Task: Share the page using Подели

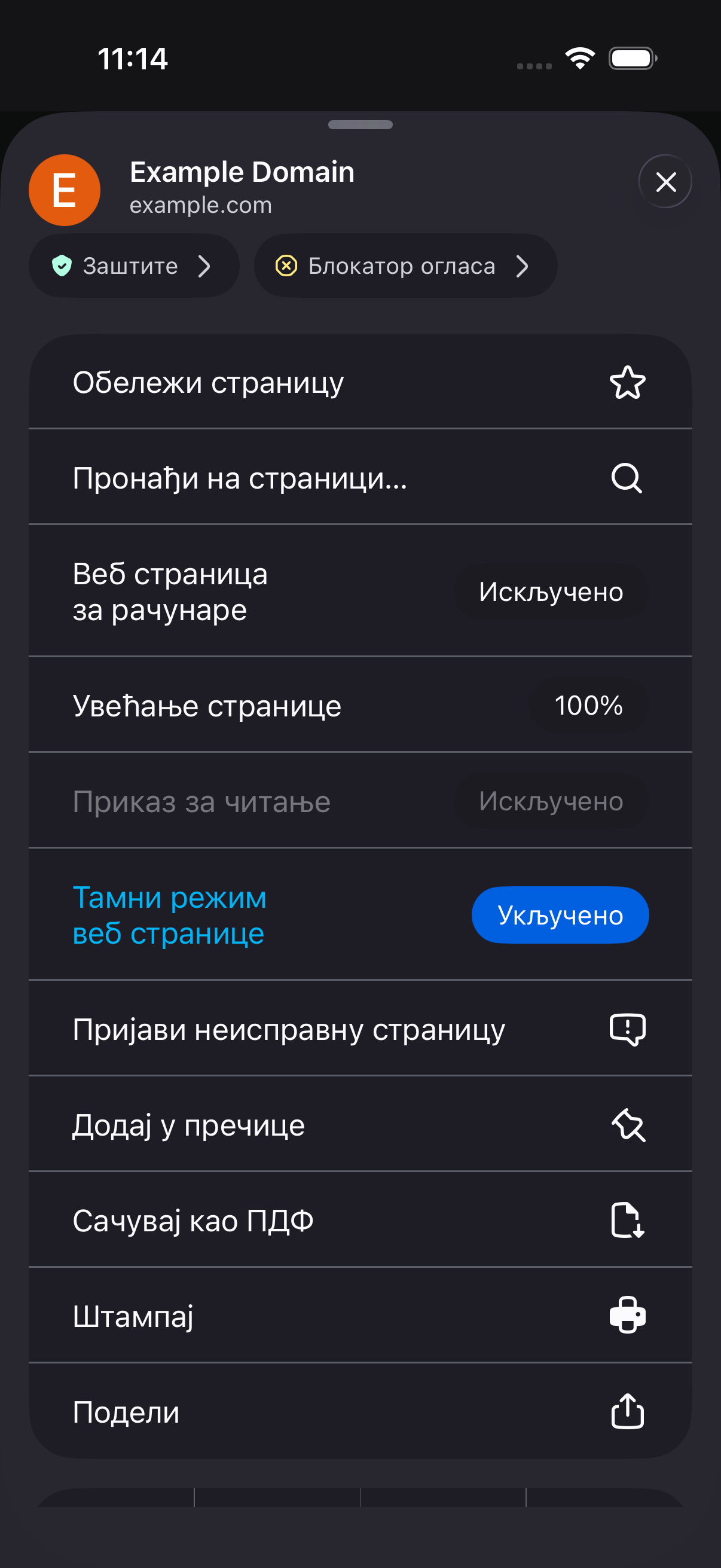Action: [x=360, y=1411]
